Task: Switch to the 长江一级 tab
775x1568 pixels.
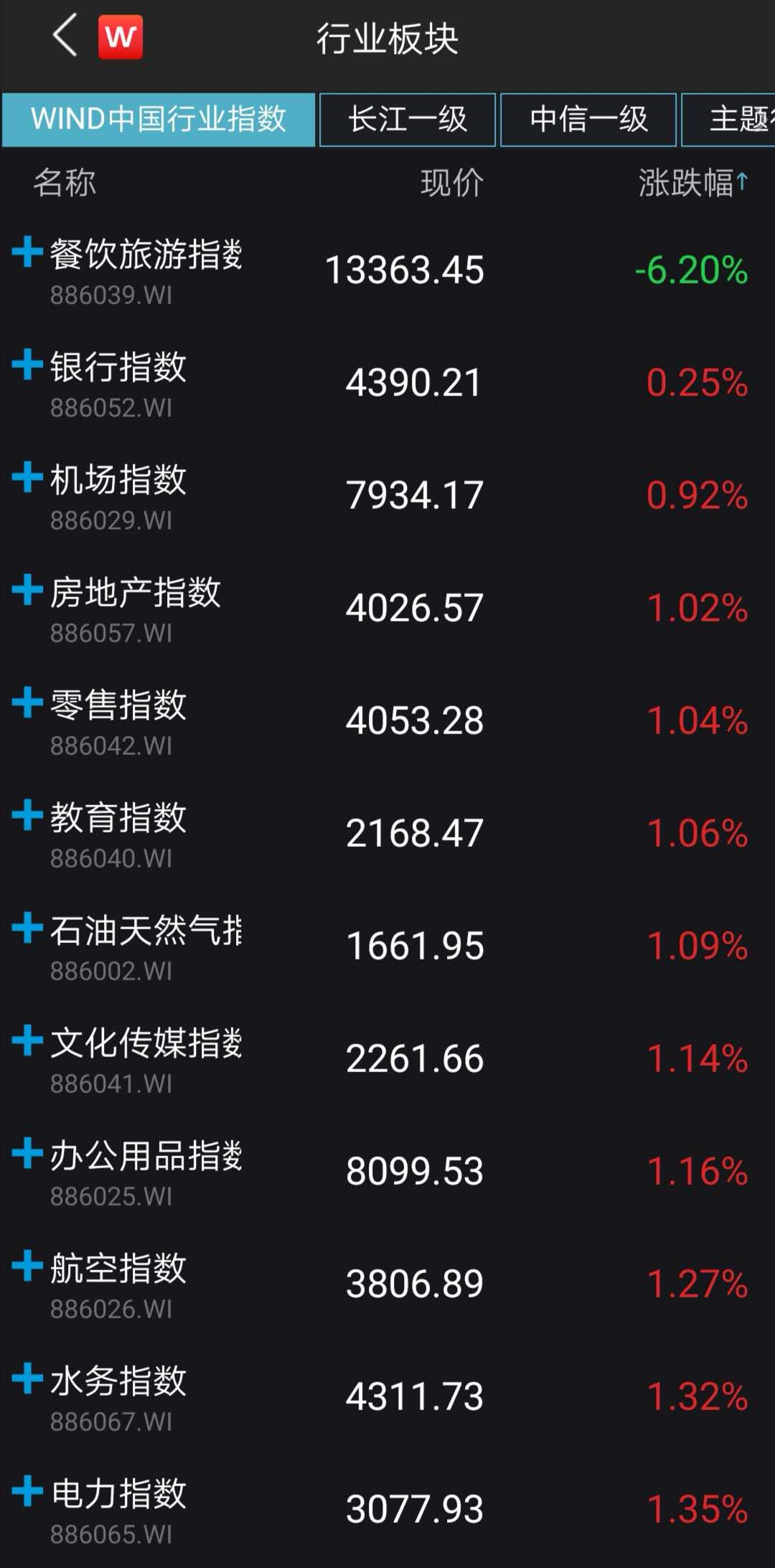Action: (408, 119)
